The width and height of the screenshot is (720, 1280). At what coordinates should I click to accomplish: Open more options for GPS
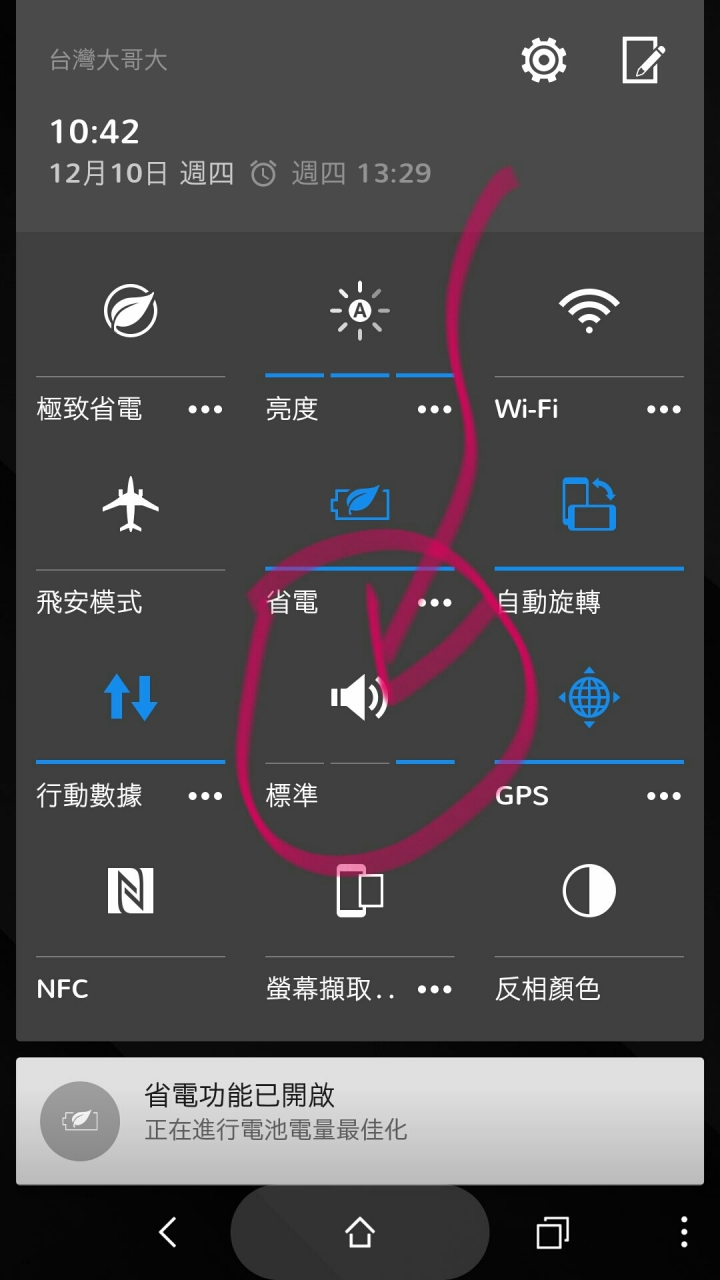click(663, 796)
